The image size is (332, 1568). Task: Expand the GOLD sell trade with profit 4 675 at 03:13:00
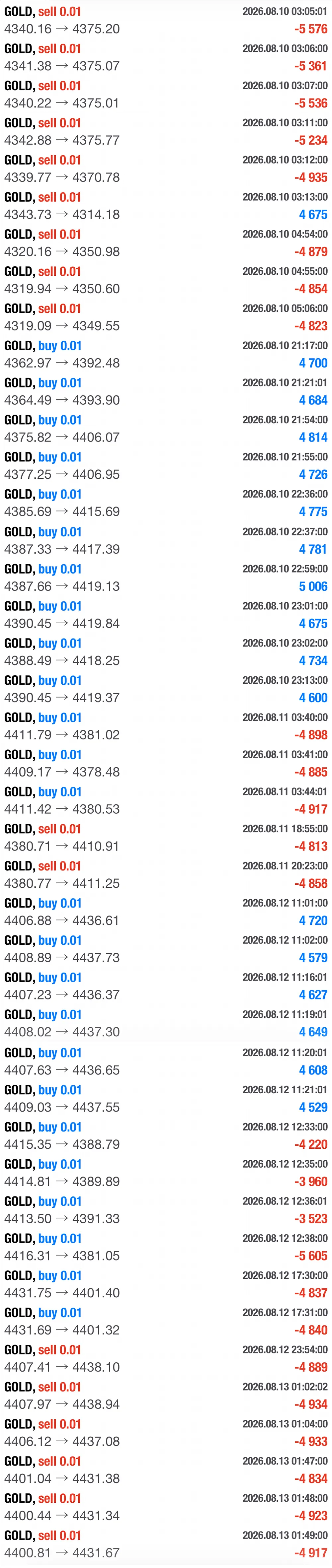coord(166,206)
